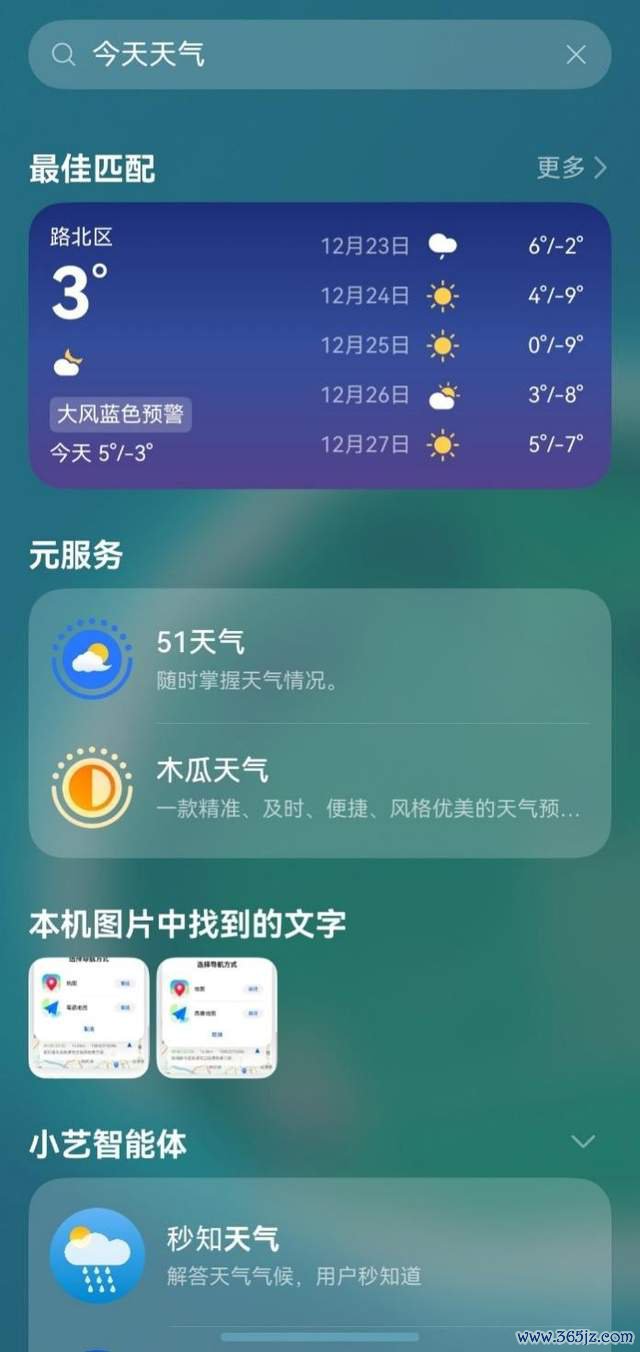Open the 木瓜天气 service

pos(319,786)
